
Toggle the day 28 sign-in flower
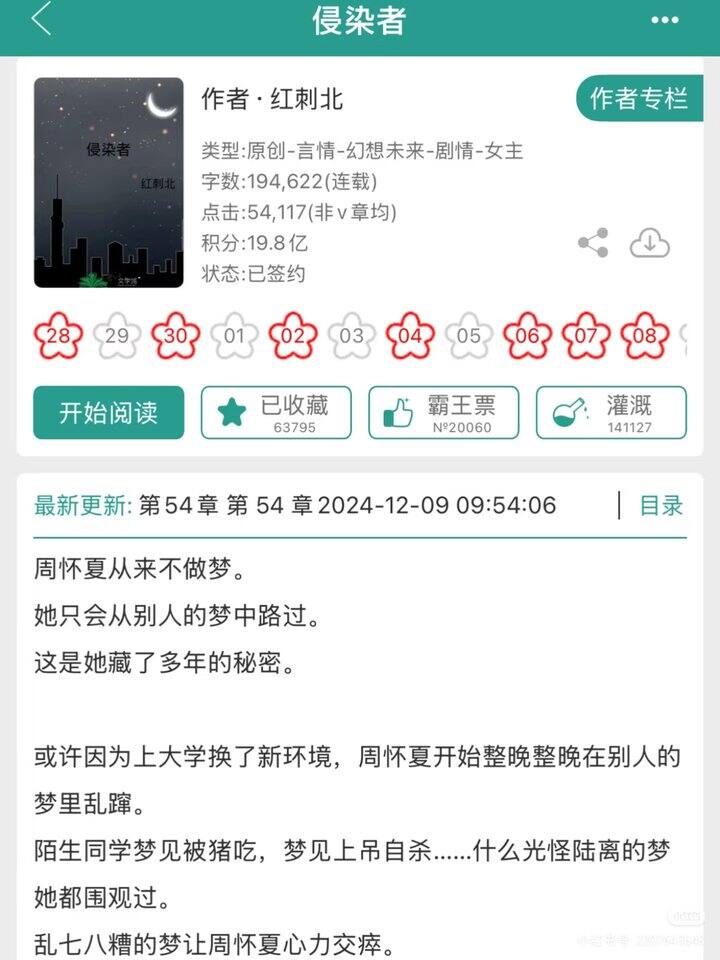[57, 337]
